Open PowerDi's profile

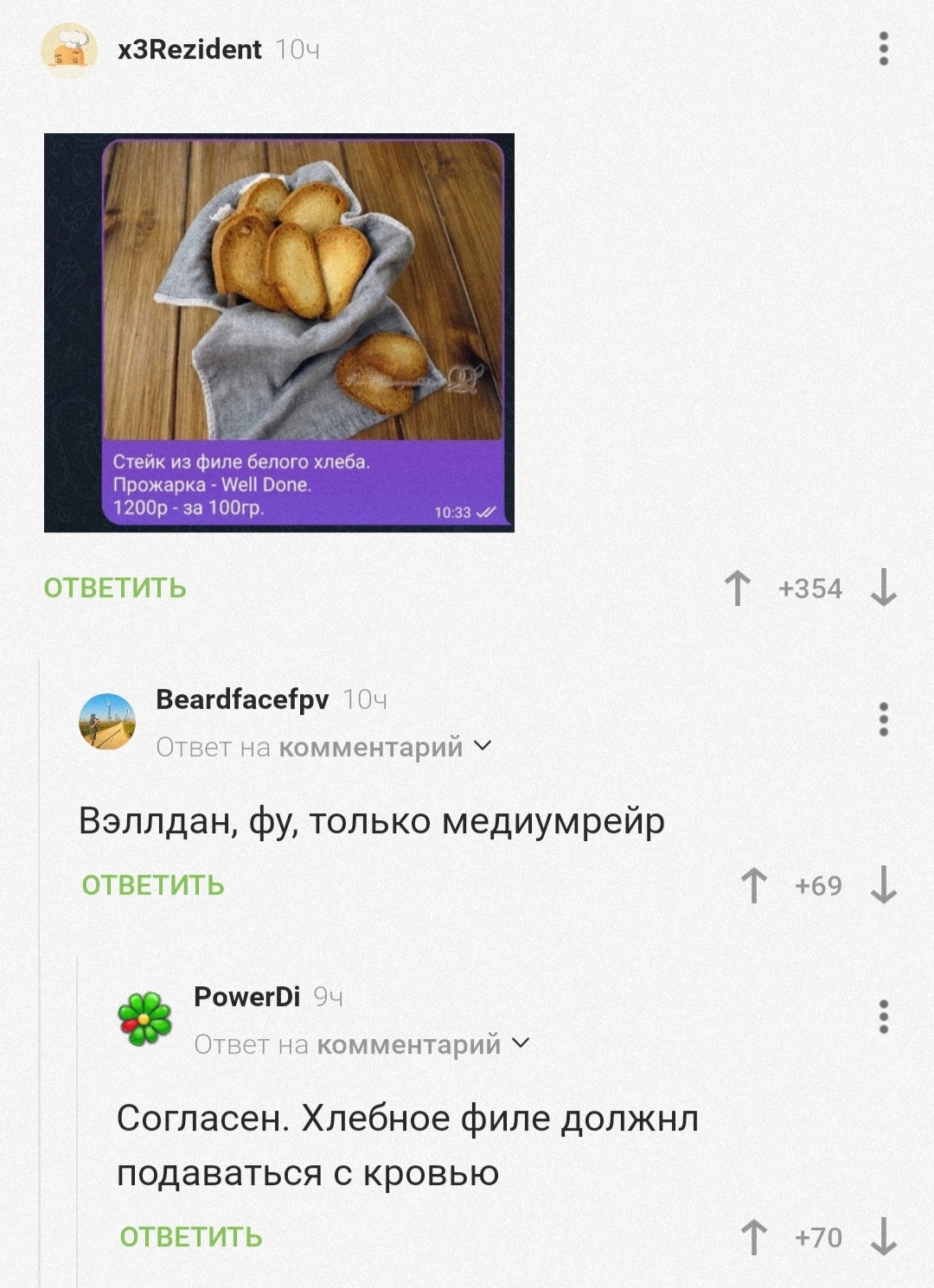pos(246,997)
